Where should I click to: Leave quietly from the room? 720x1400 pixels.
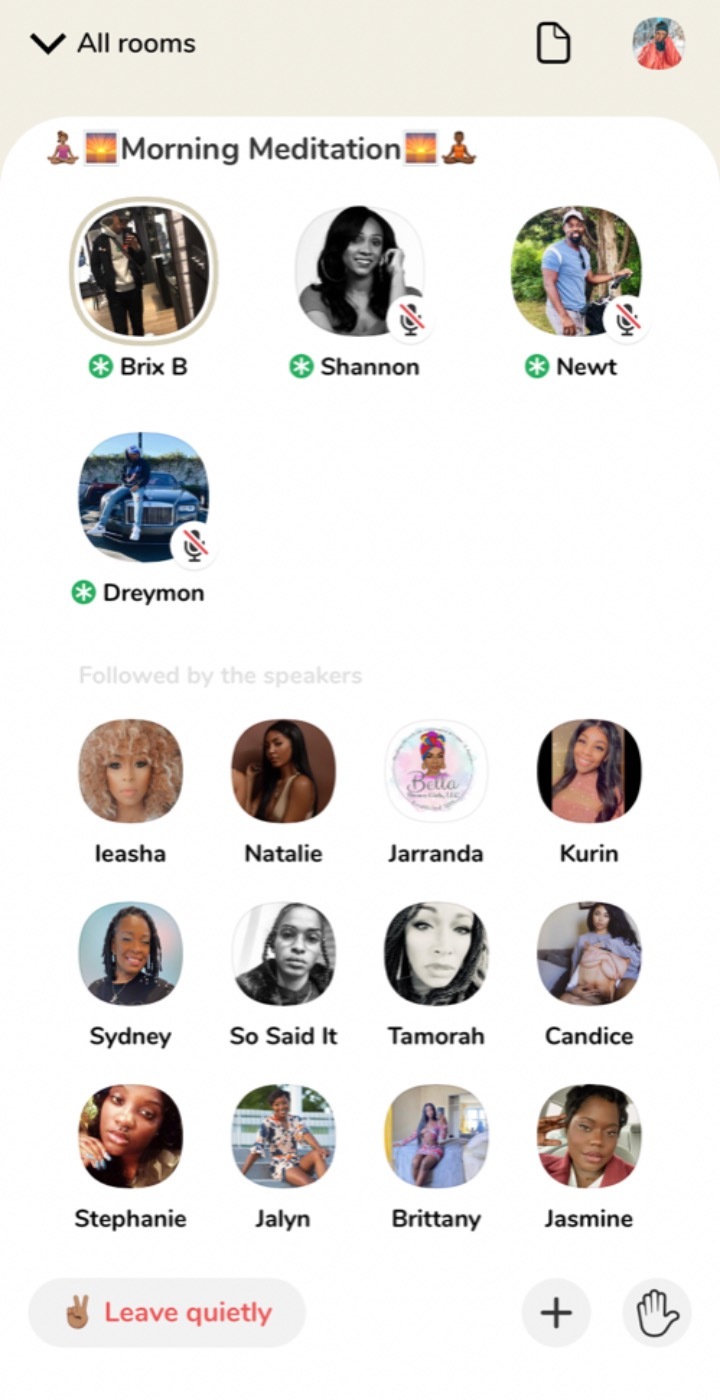pyautogui.click(x=166, y=1312)
